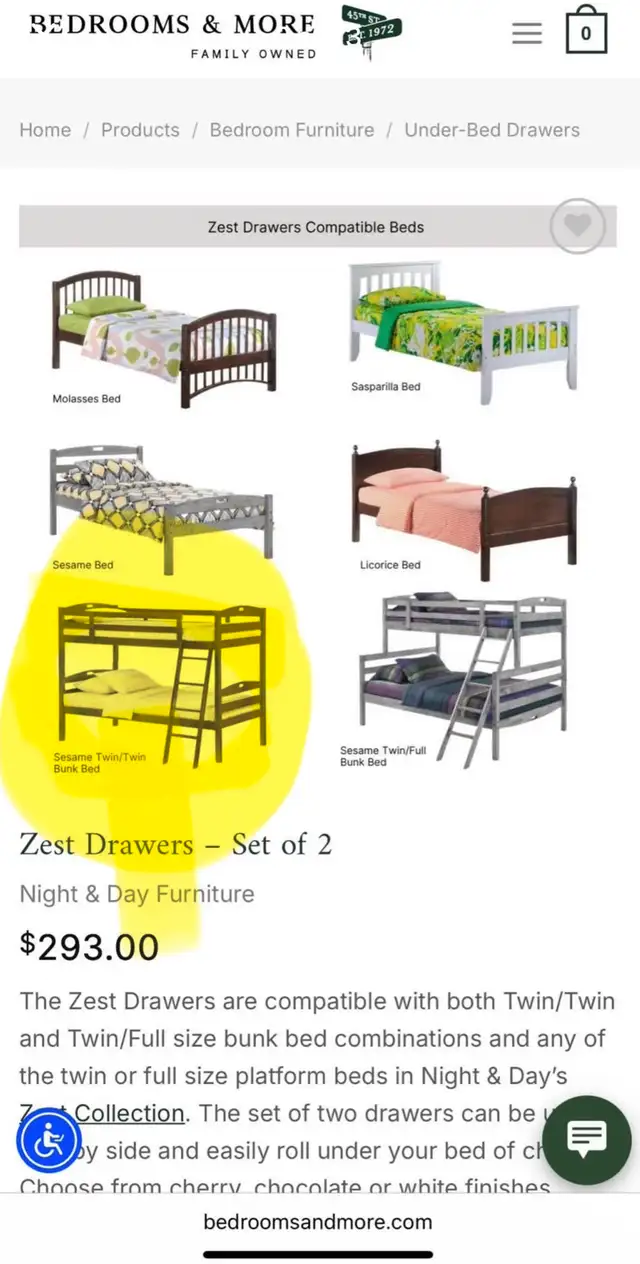
Task: Open the live chat bubble
Action: point(587,1140)
